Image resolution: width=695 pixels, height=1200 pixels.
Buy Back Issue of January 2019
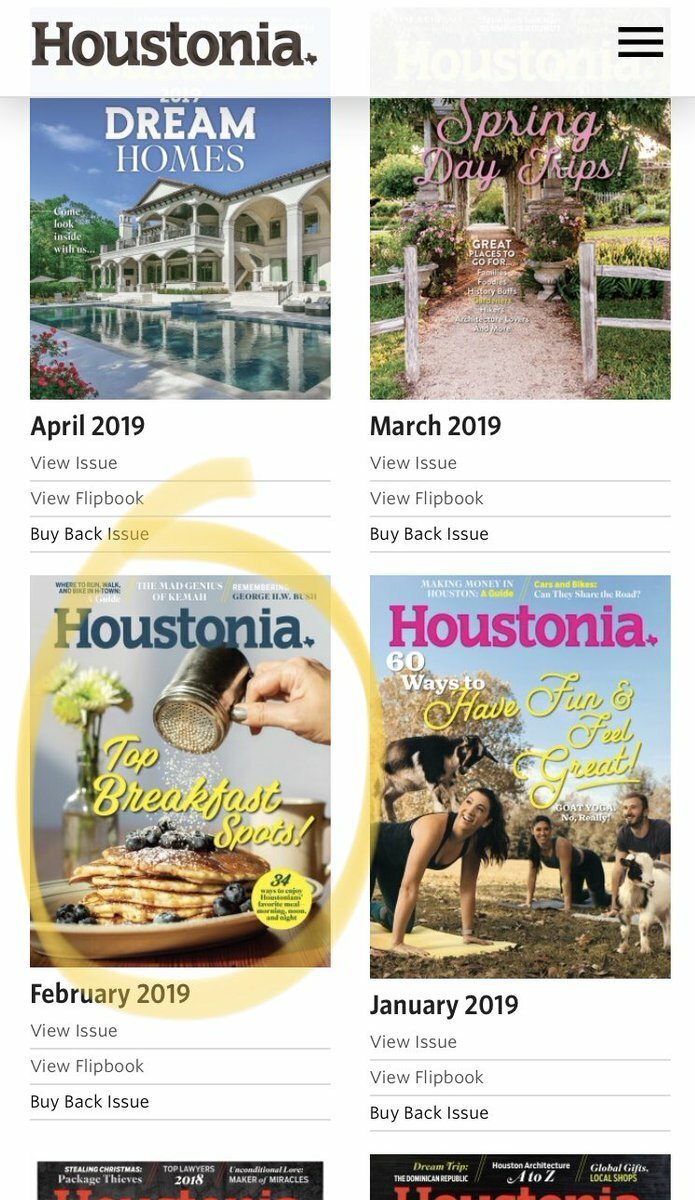coord(430,1113)
